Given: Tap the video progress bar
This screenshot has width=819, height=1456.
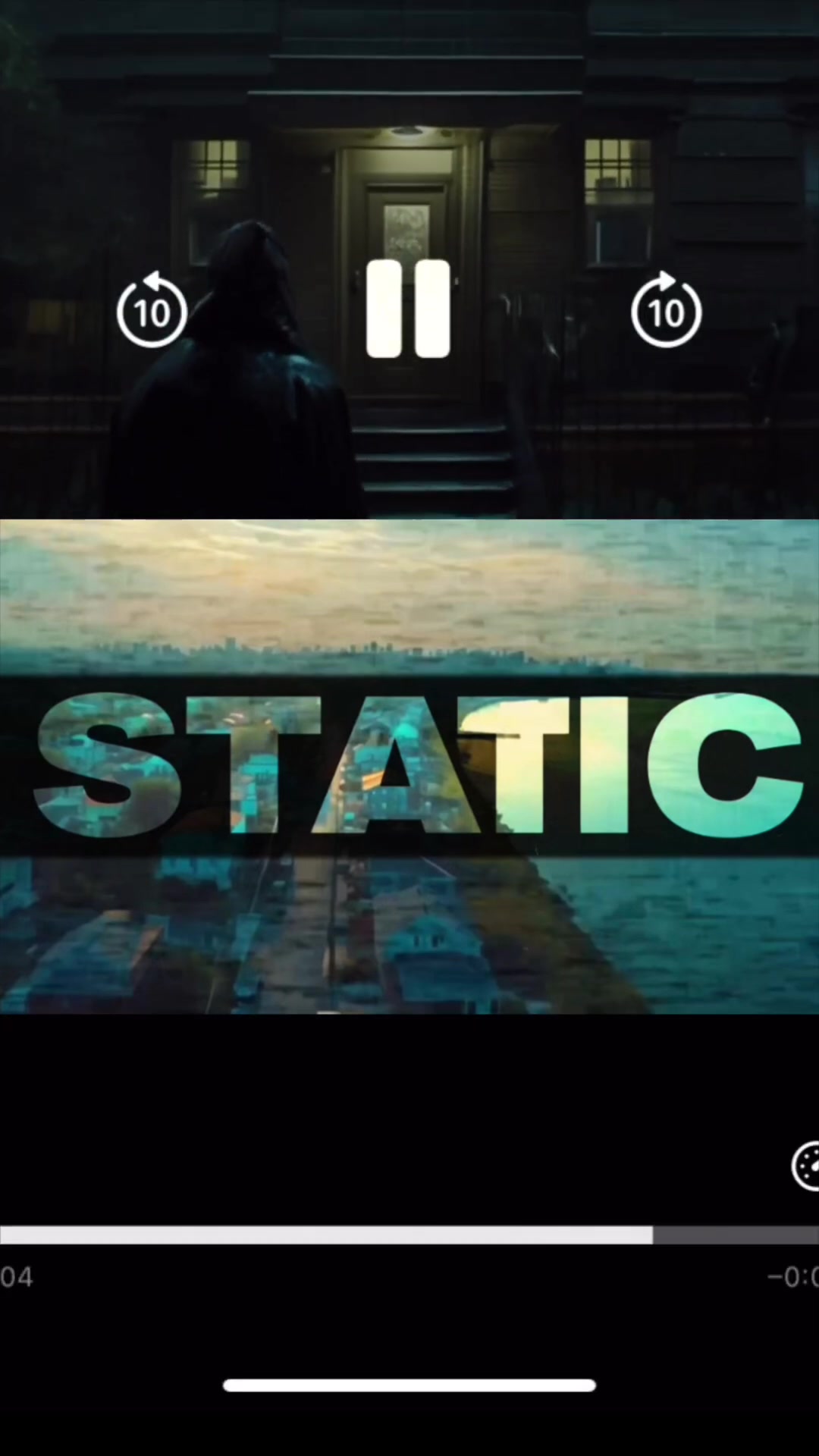Looking at the screenshot, I should [x=409, y=1235].
